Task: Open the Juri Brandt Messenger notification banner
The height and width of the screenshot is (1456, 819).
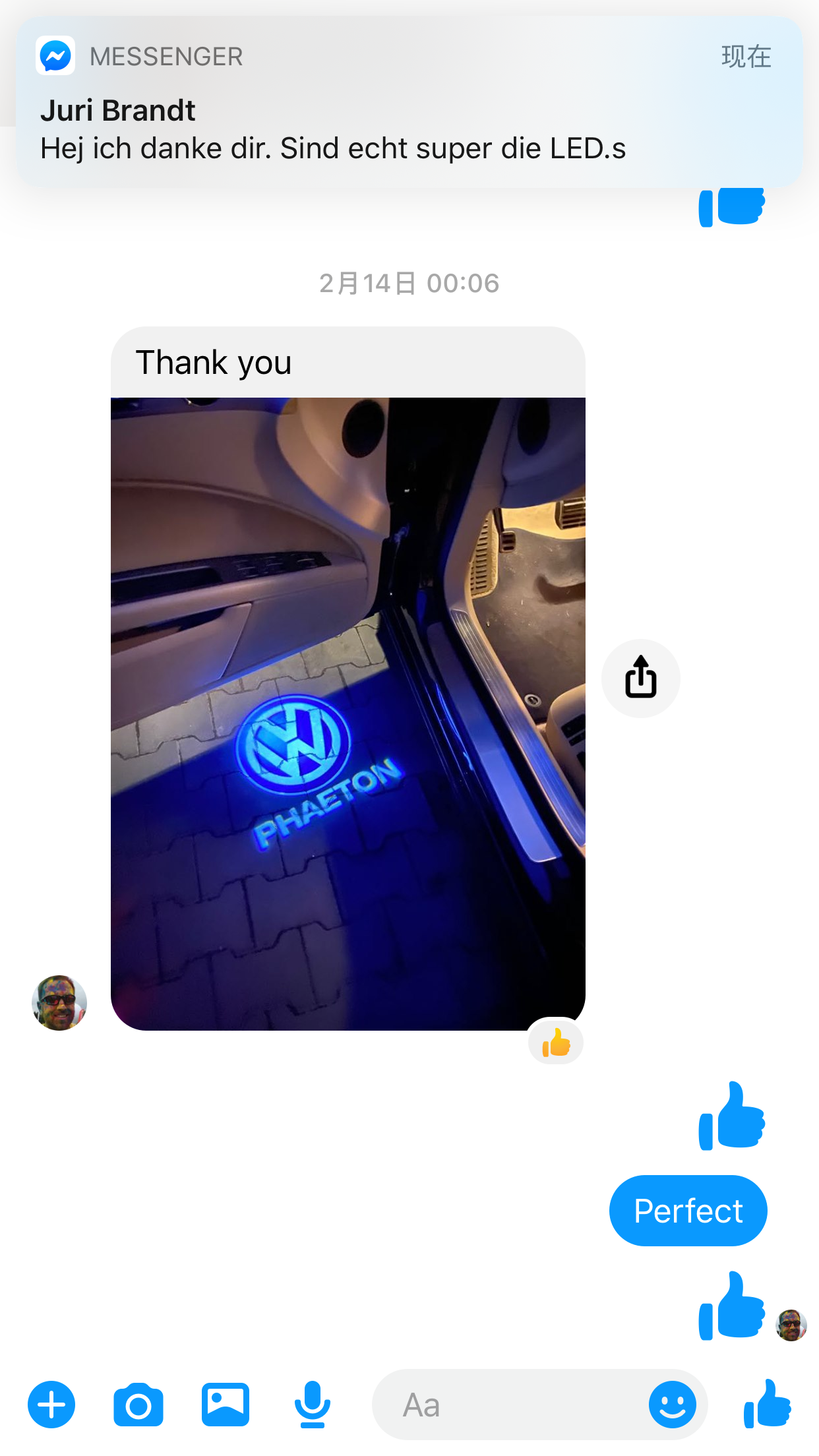Action: [x=409, y=102]
